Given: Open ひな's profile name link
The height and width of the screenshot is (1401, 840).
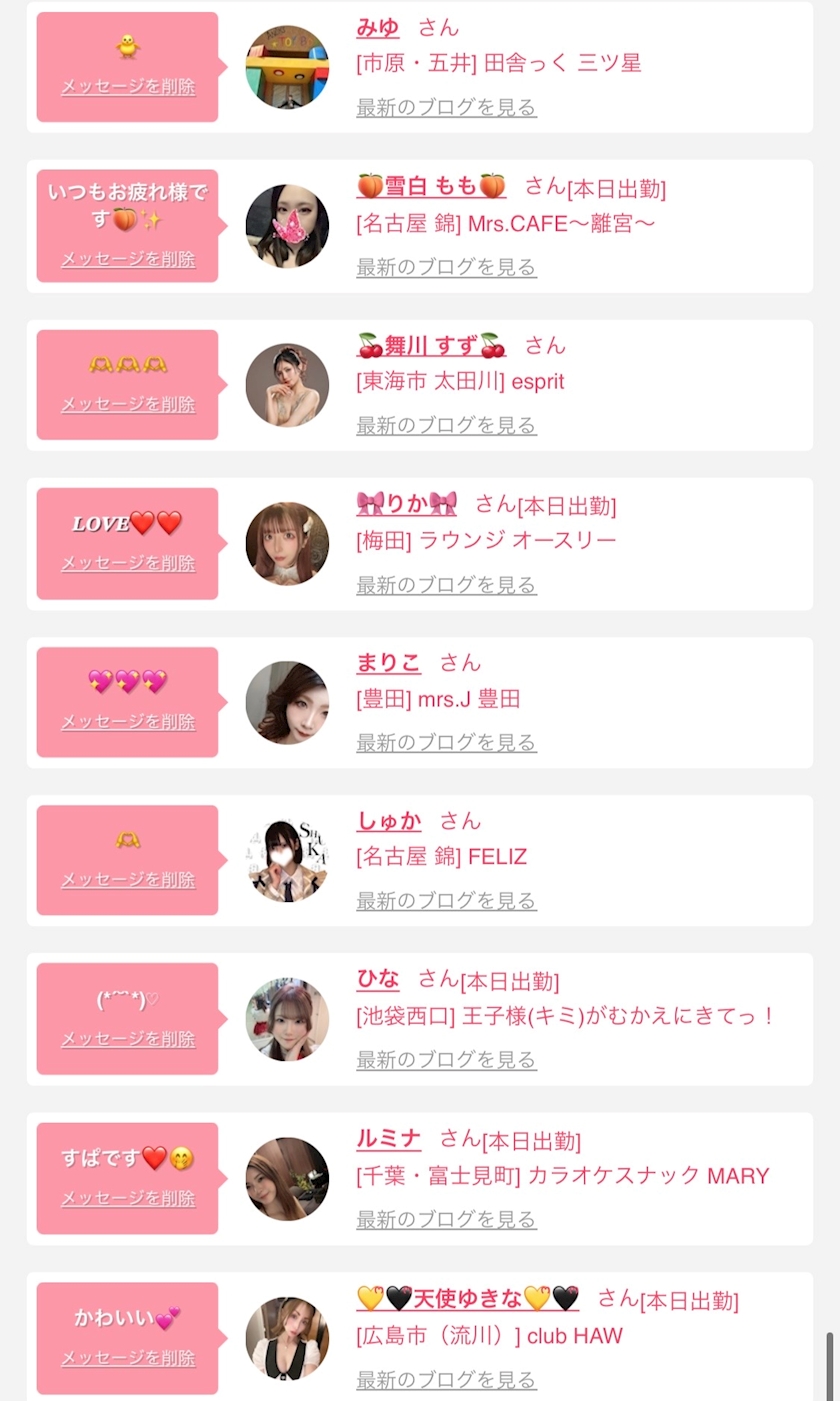Looking at the screenshot, I should 378,979.
